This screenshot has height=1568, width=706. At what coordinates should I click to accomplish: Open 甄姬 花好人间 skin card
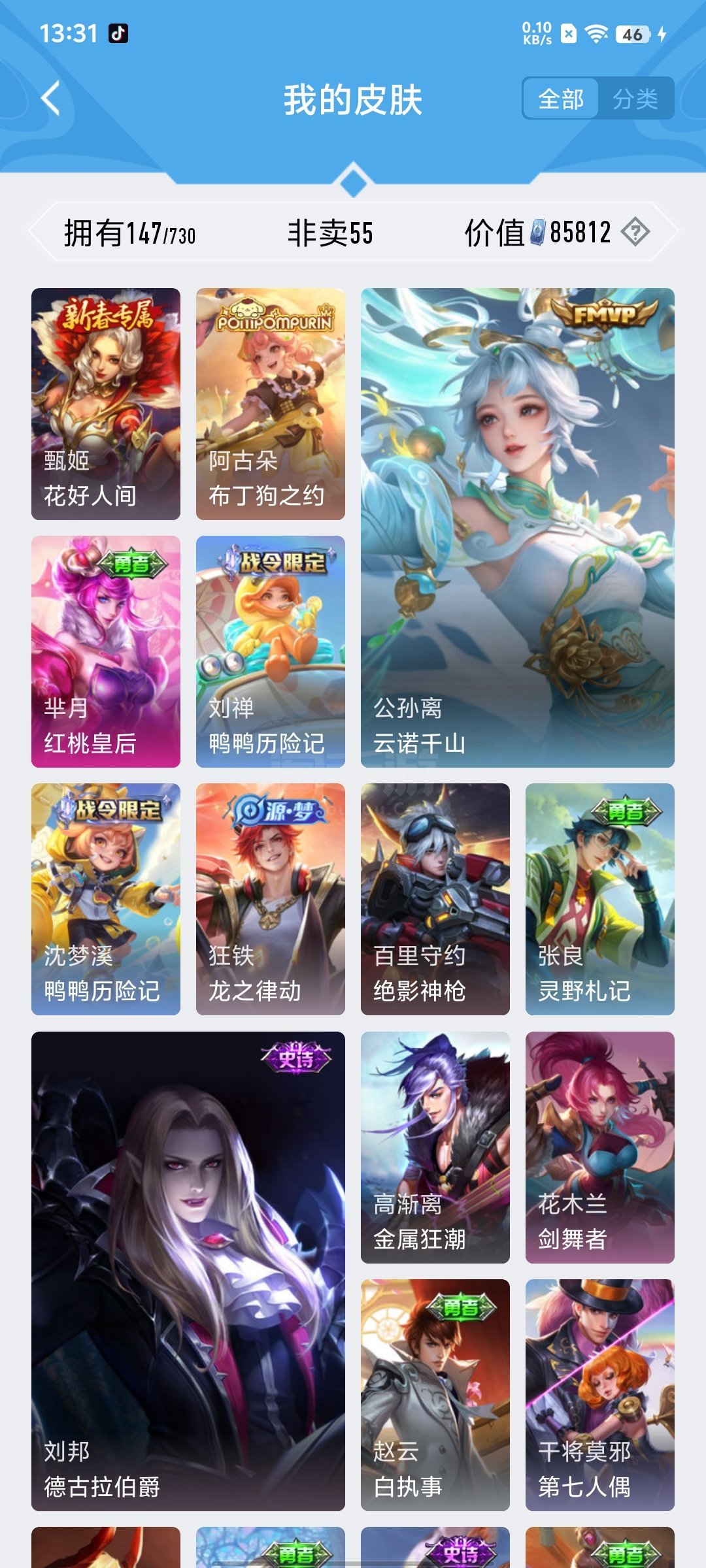[106, 404]
